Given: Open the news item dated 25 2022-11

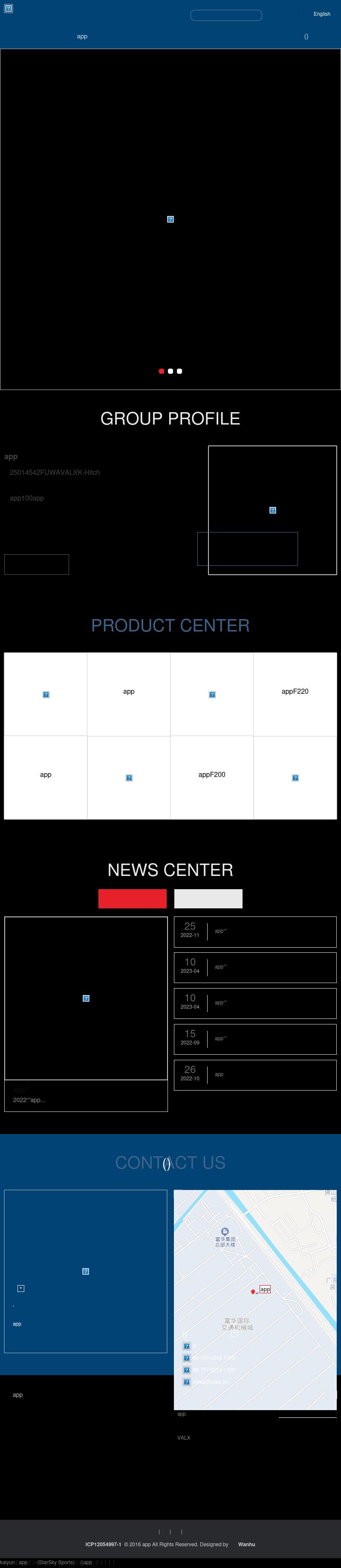Looking at the screenshot, I should click(255, 931).
